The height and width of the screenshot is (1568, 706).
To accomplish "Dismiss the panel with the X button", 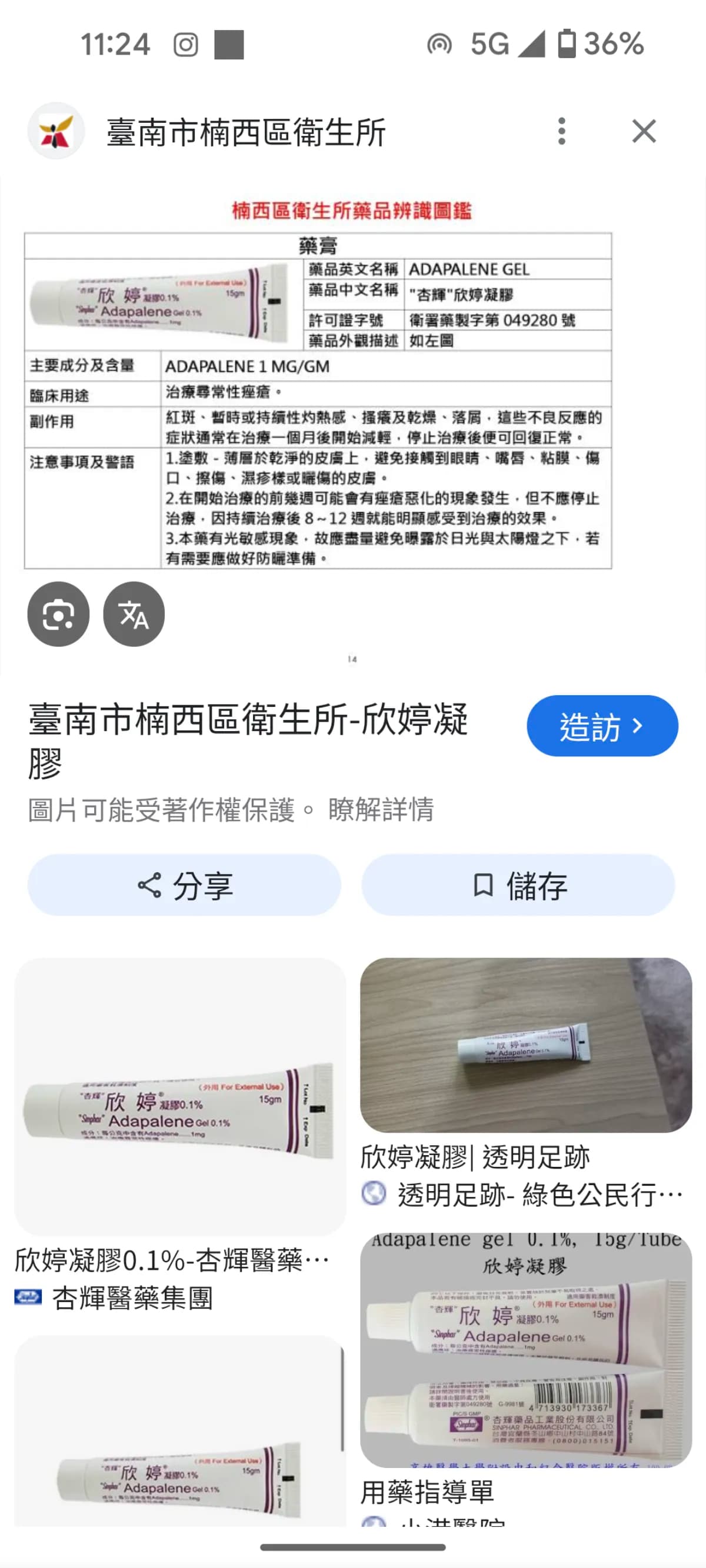I will [644, 131].
